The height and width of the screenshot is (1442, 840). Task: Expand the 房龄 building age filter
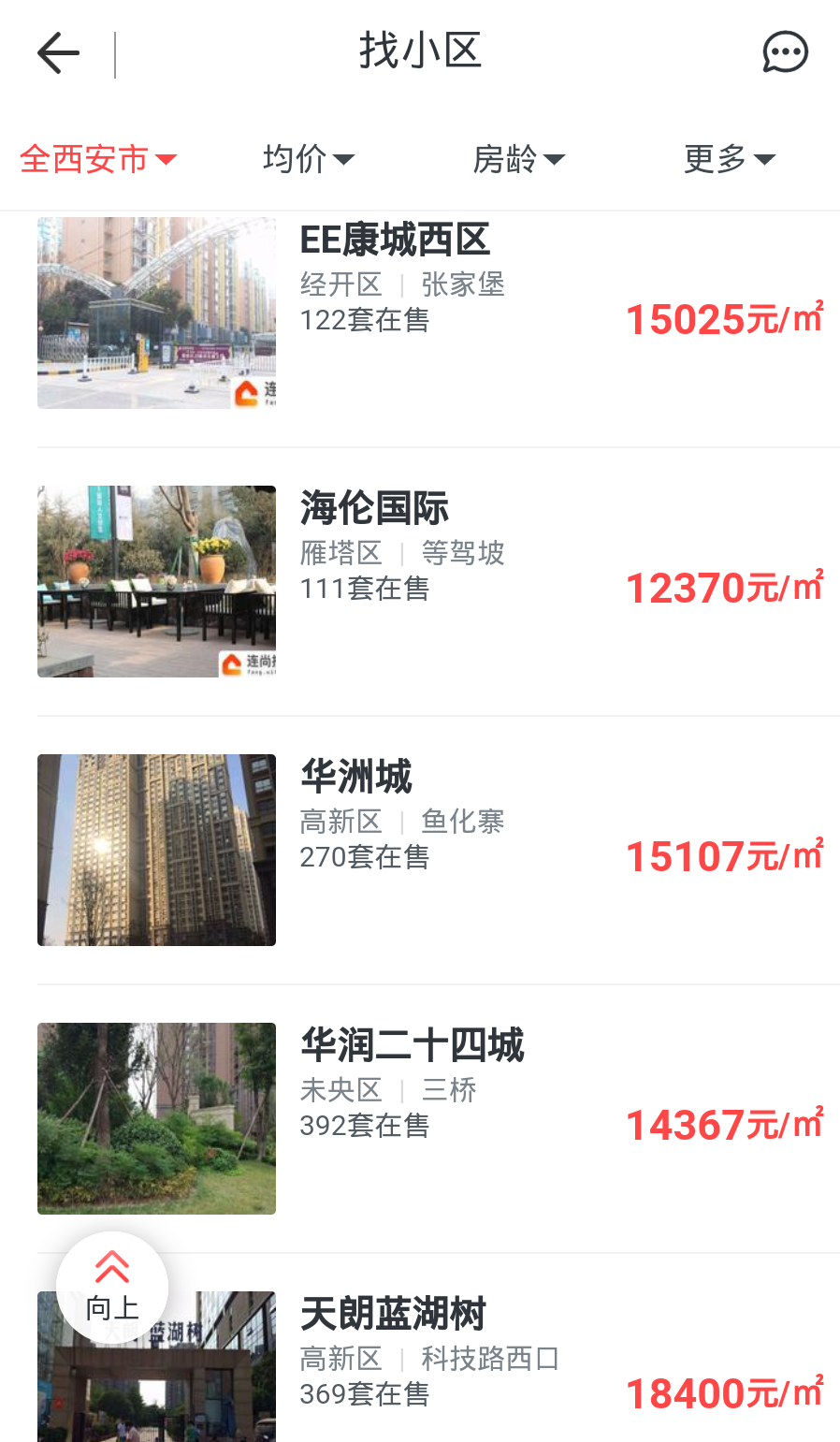pyautogui.click(x=518, y=159)
